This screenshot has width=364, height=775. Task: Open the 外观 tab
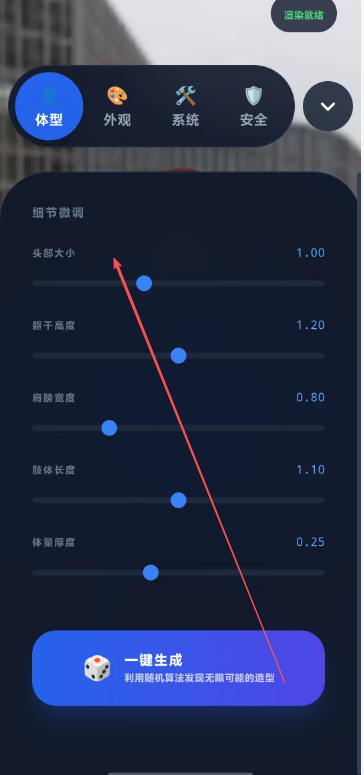(117, 106)
